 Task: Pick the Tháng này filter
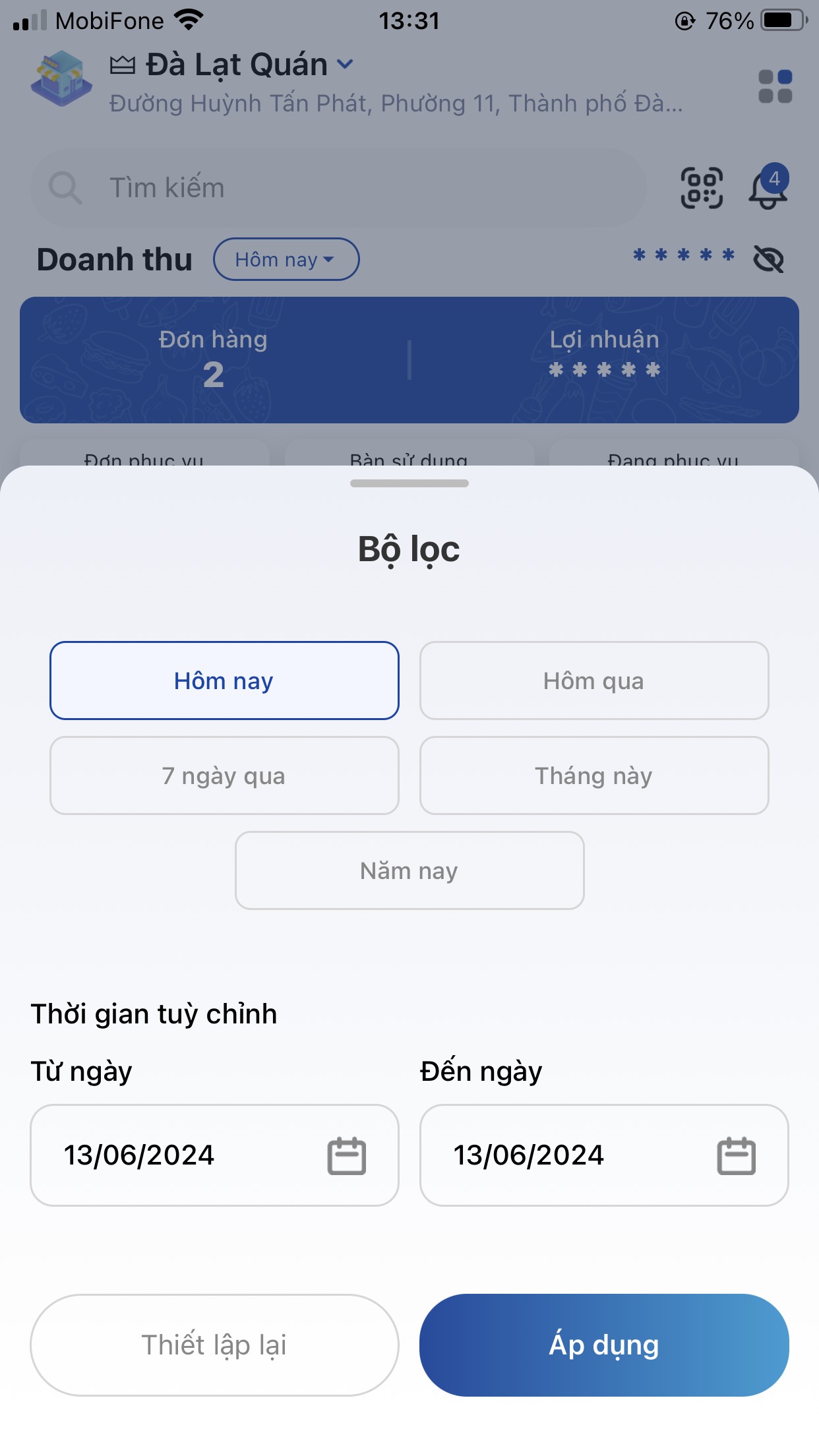(593, 775)
